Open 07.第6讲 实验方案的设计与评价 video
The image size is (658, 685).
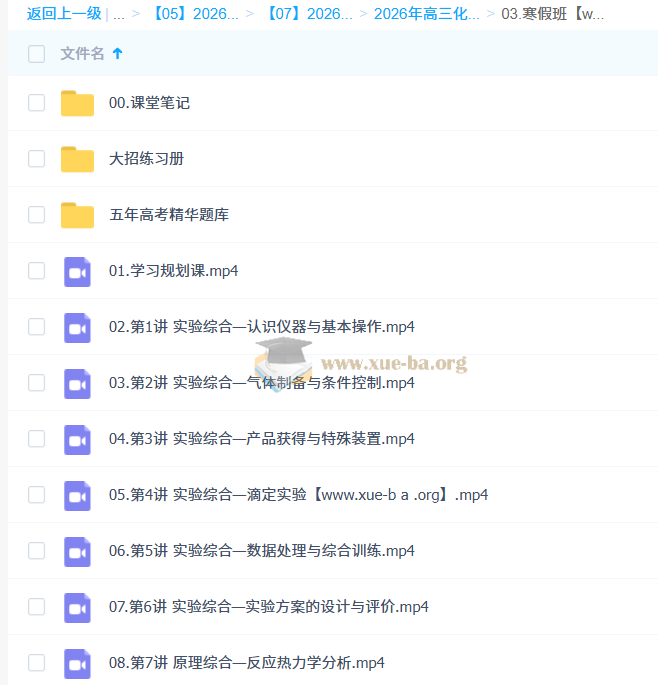[x=268, y=607]
